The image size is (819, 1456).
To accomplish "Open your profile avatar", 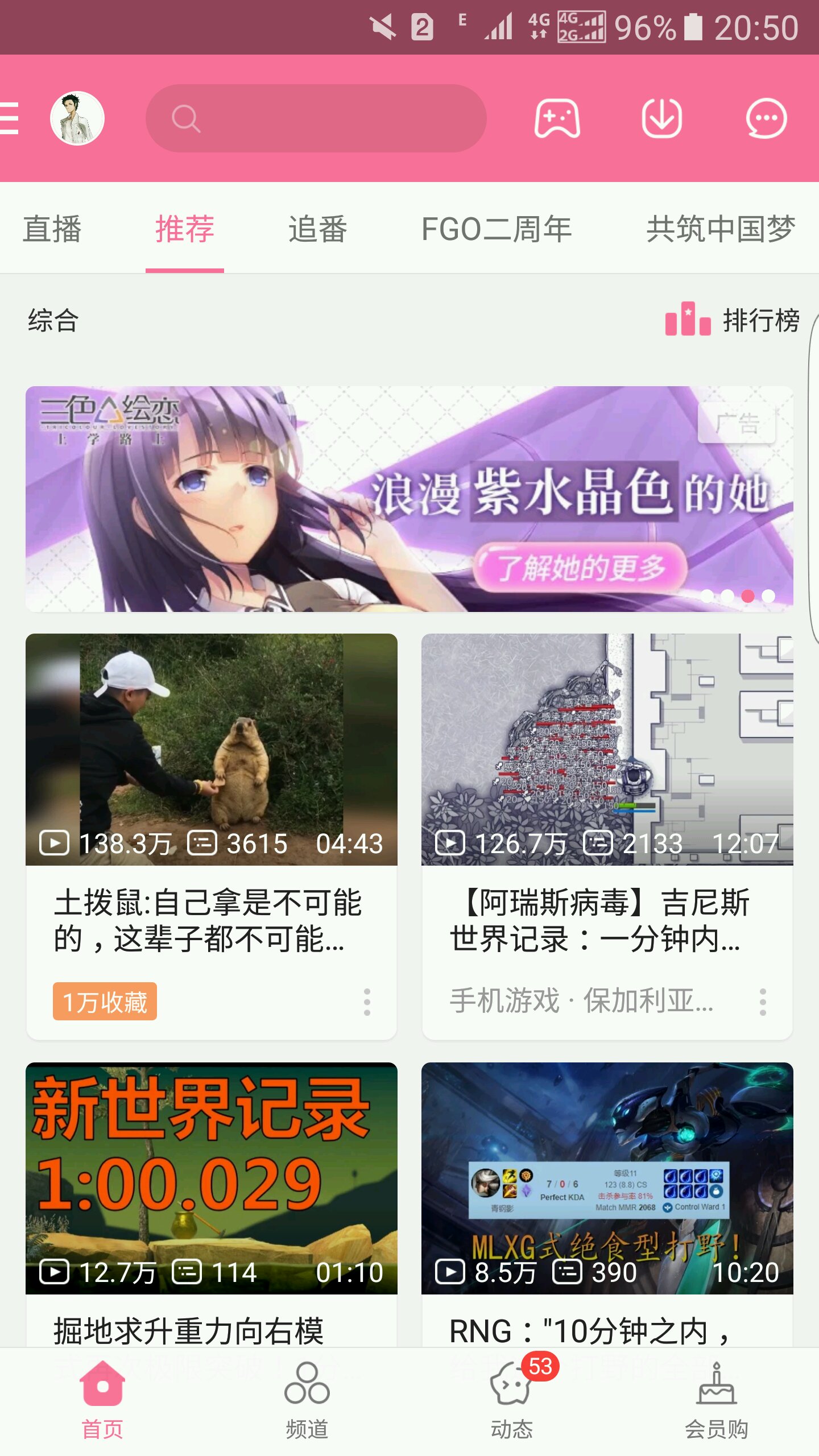I will coord(77,118).
